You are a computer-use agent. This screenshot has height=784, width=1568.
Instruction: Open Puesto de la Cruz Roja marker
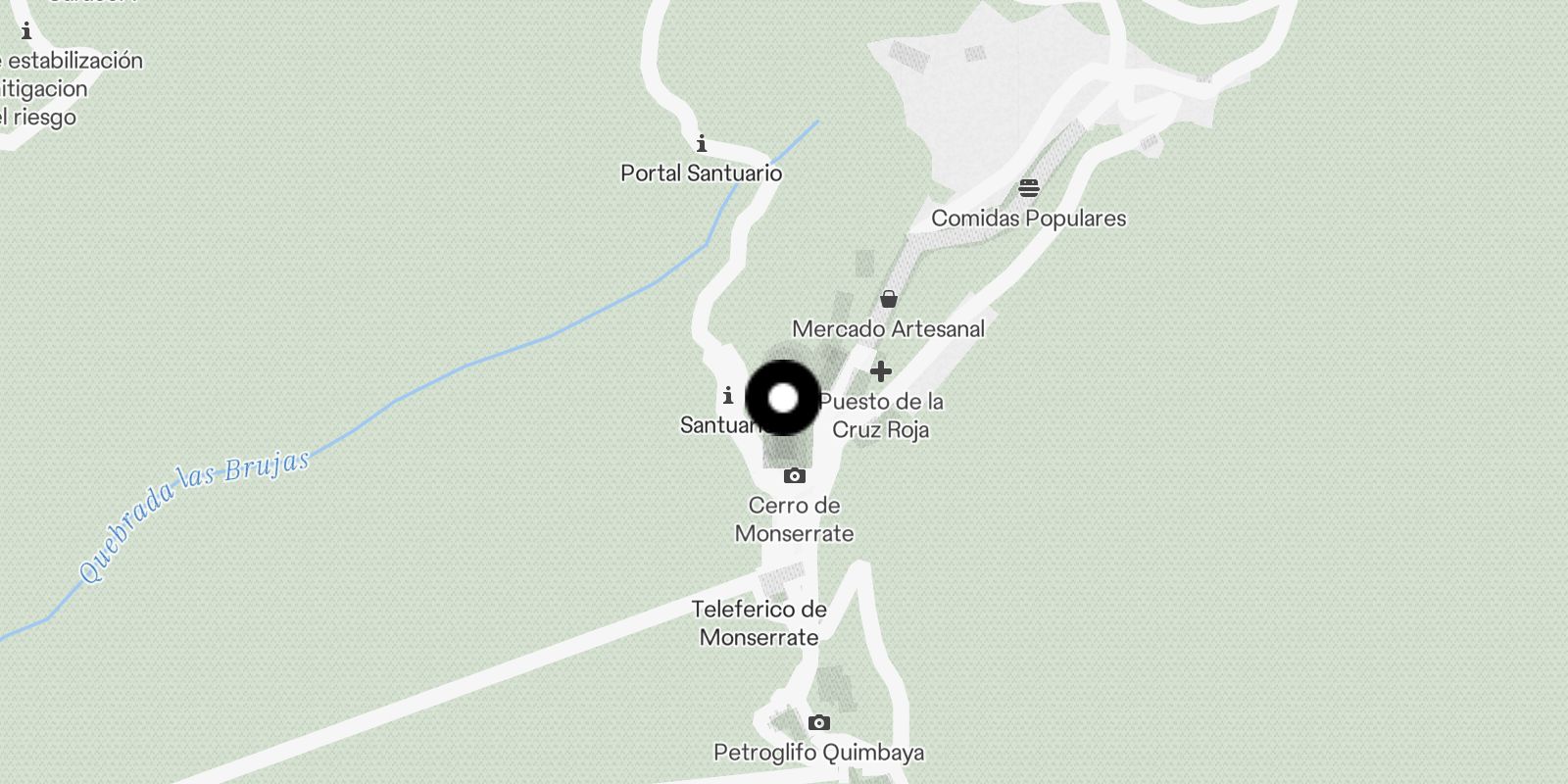click(880, 371)
